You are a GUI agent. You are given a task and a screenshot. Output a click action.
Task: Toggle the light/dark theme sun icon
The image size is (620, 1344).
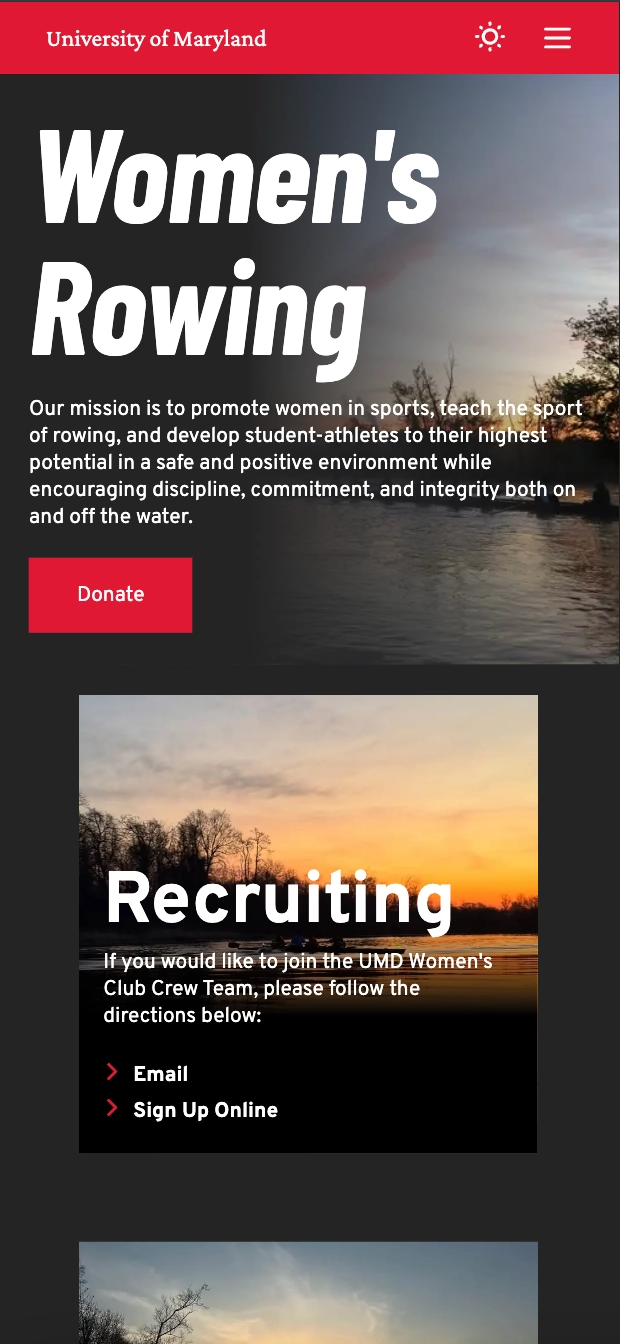tap(489, 38)
